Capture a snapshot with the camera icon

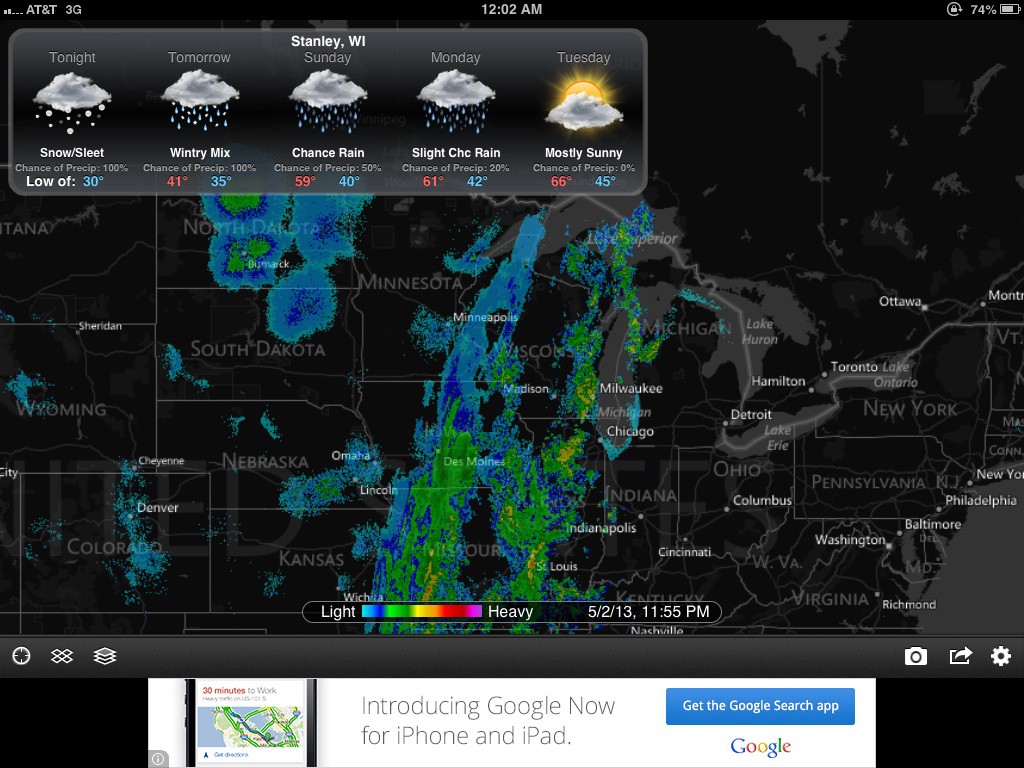coord(915,656)
